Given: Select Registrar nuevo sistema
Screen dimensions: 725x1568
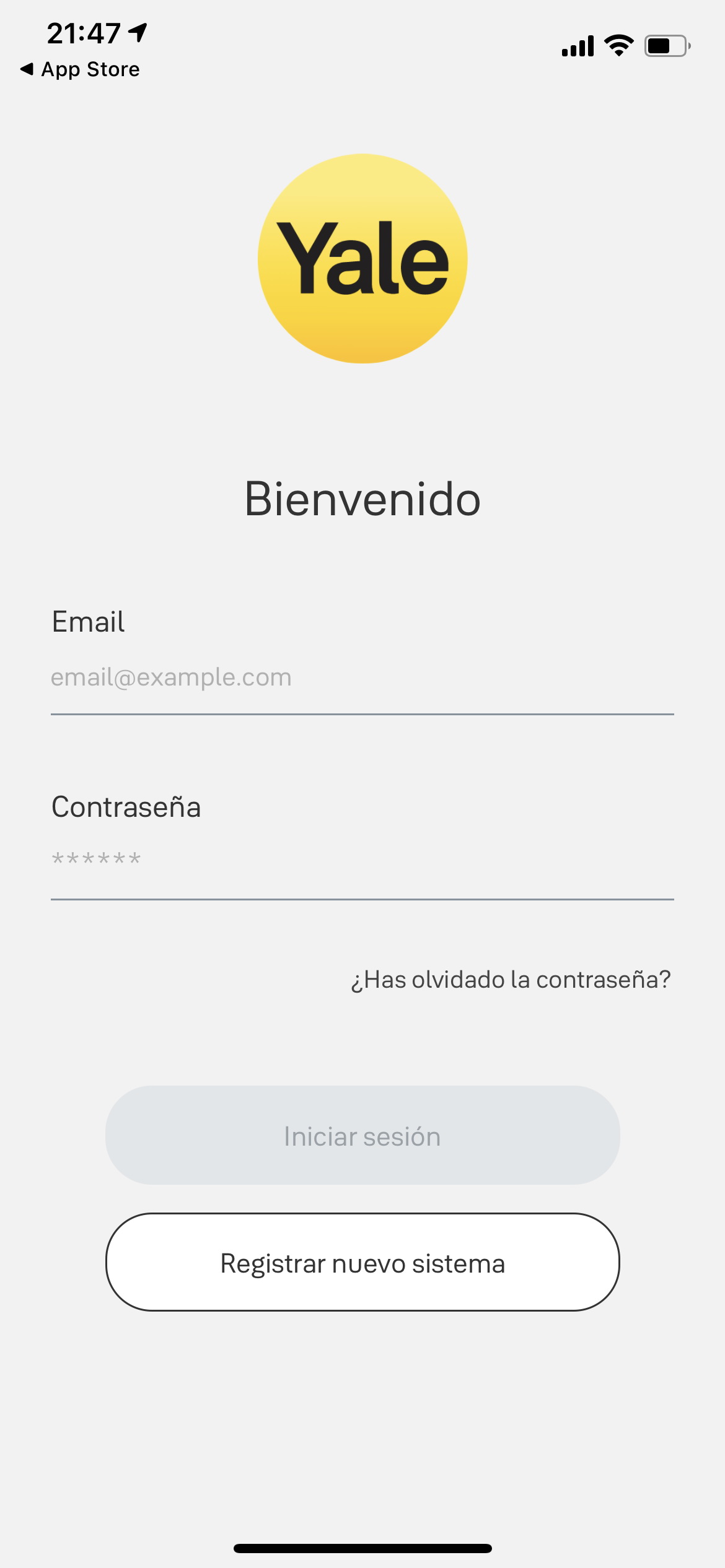Looking at the screenshot, I should pyautogui.click(x=362, y=1262).
